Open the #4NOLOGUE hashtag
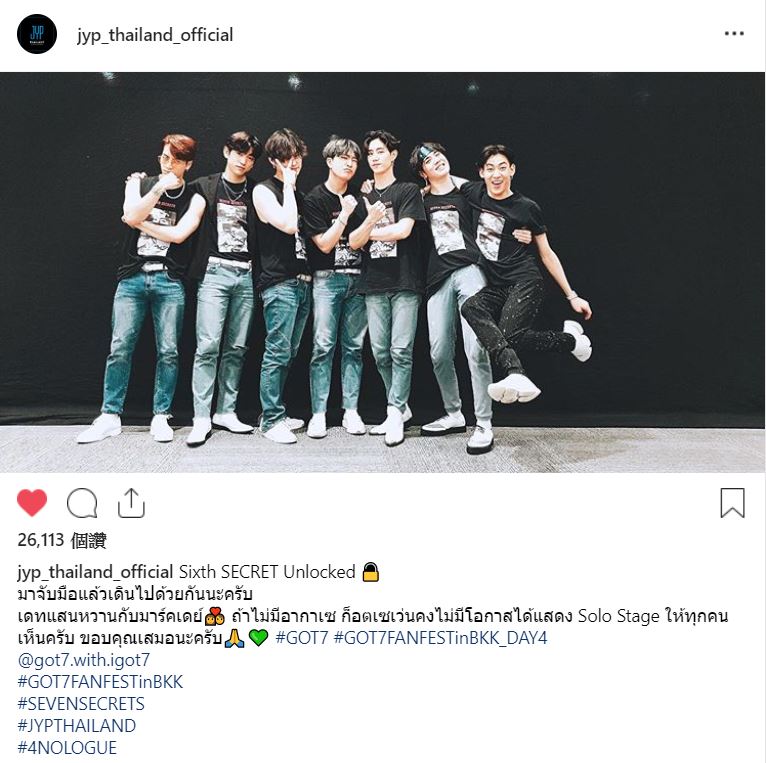 [67, 748]
